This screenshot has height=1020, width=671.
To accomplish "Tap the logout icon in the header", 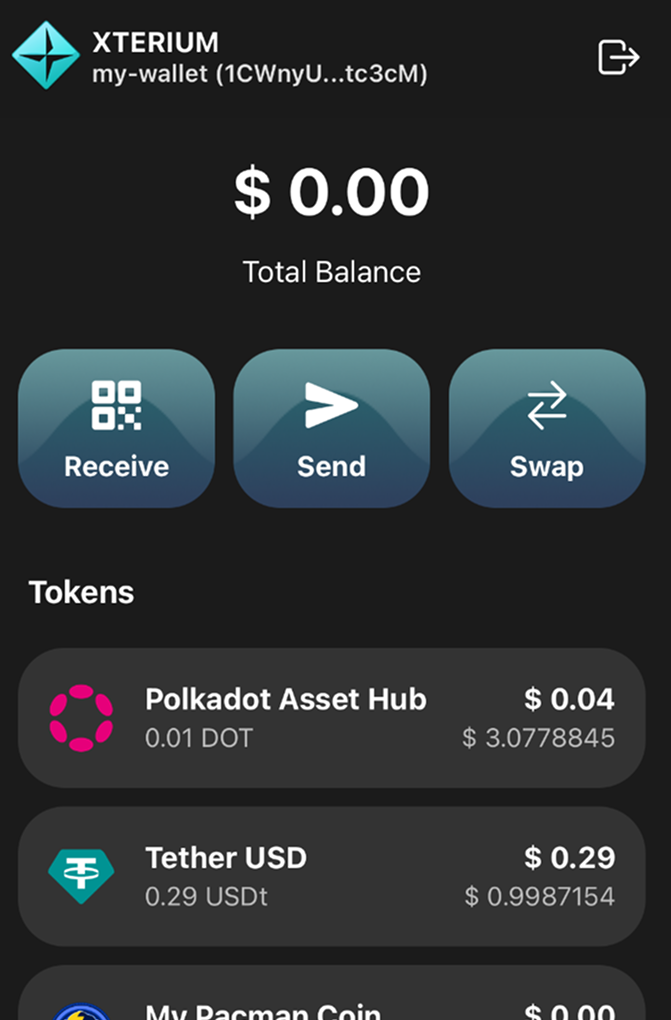I will tap(618, 57).
